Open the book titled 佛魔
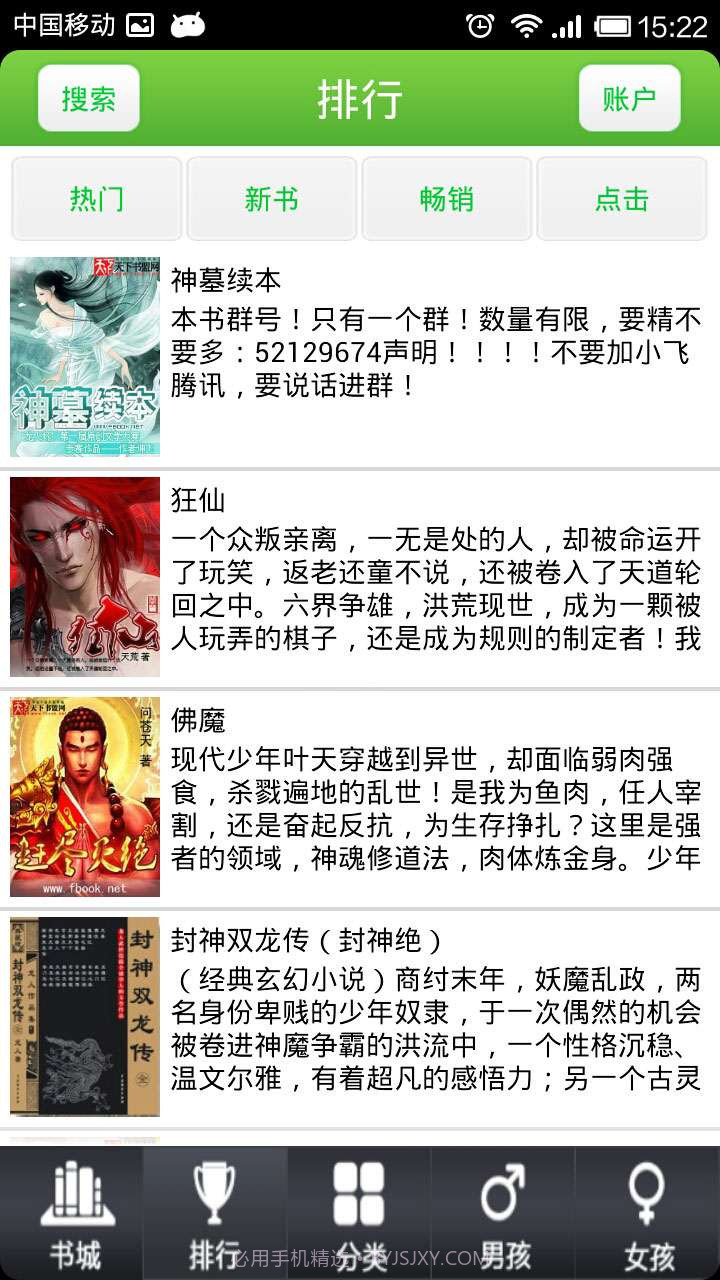The height and width of the screenshot is (1280, 720). (84, 795)
